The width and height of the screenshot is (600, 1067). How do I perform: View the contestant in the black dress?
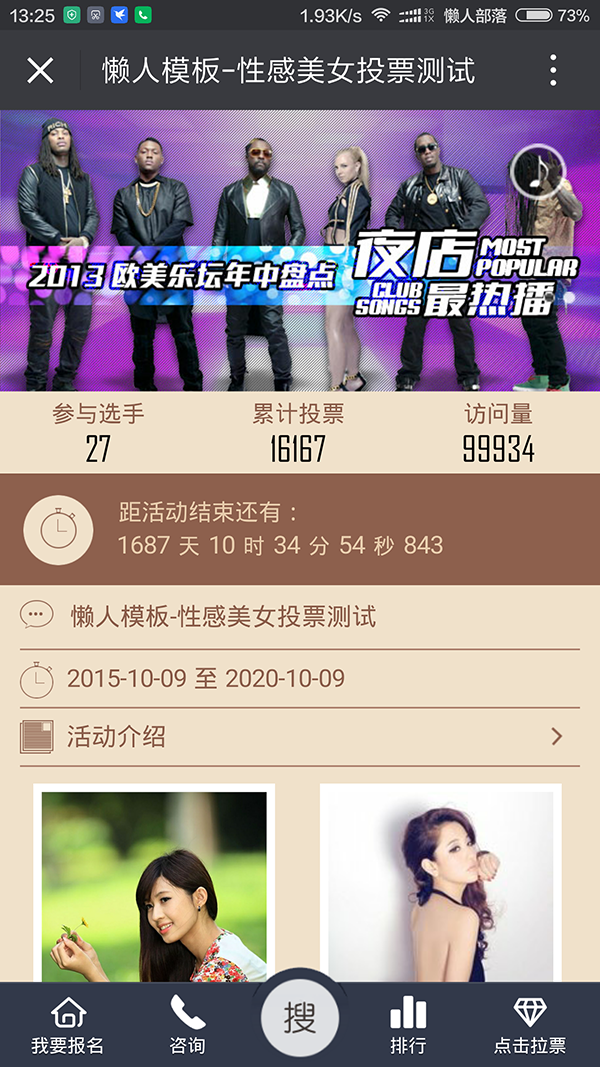(440, 885)
